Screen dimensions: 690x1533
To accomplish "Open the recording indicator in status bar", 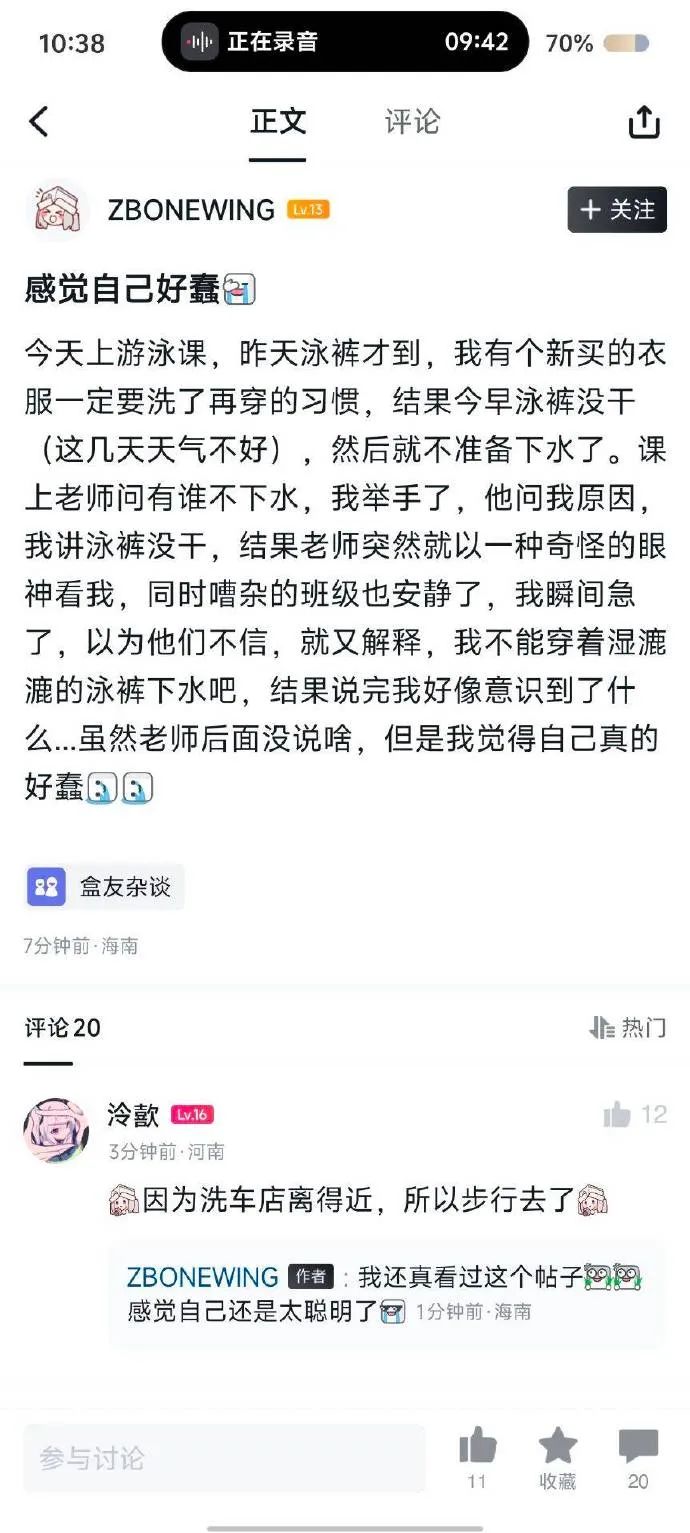I will 345,42.
